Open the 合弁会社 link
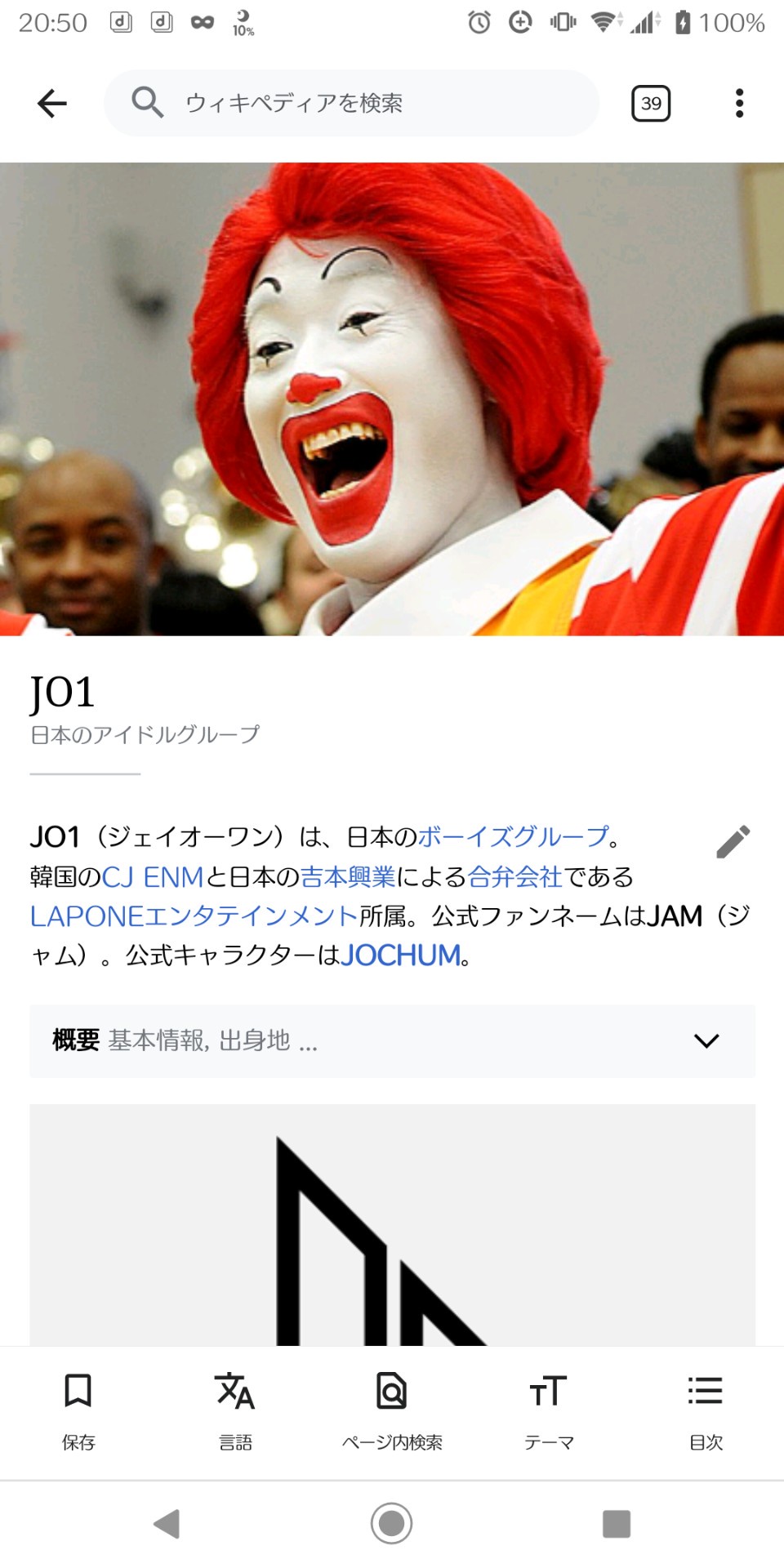 tap(514, 876)
